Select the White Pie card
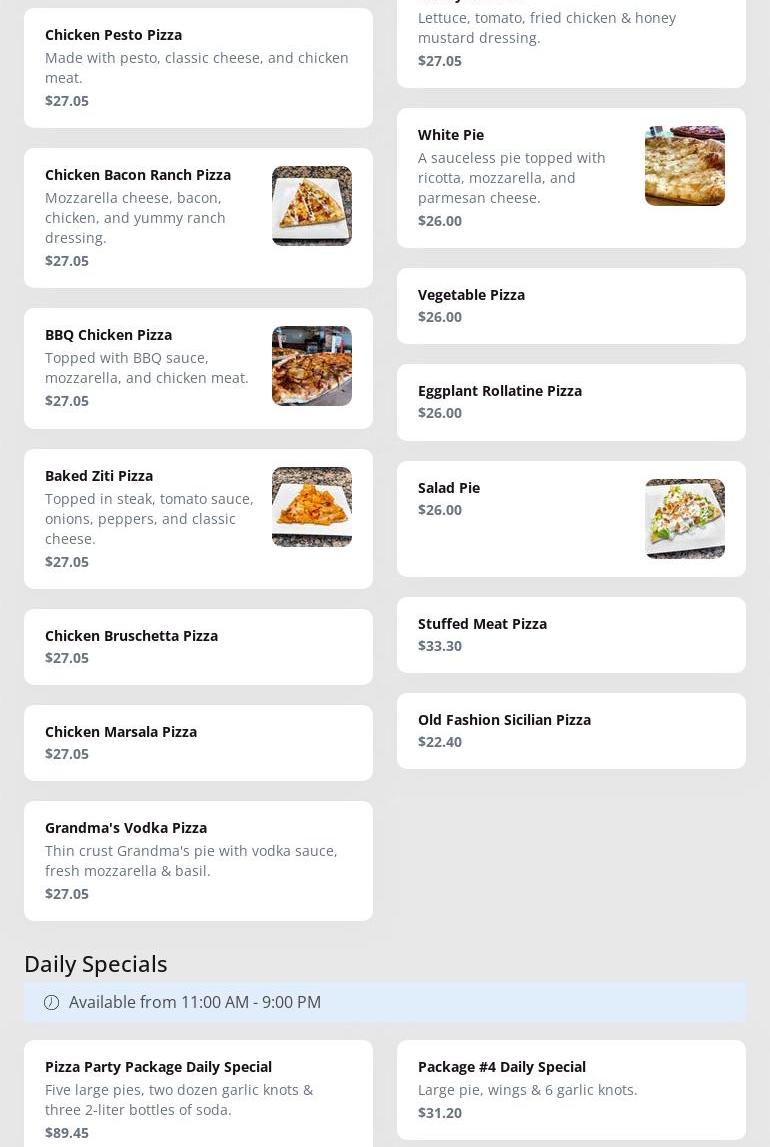 tap(571, 178)
